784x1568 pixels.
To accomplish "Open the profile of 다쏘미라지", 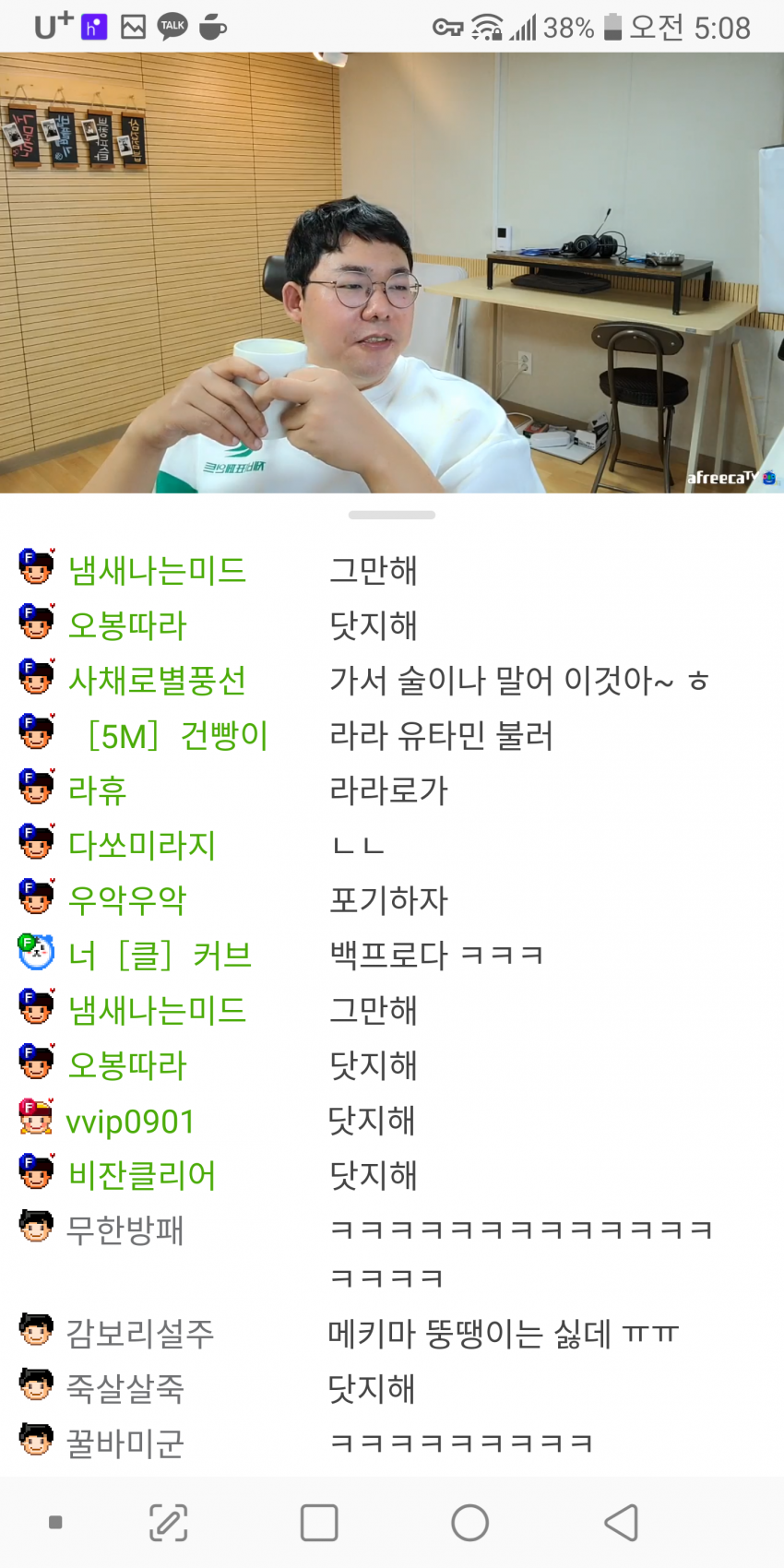I will click(142, 845).
